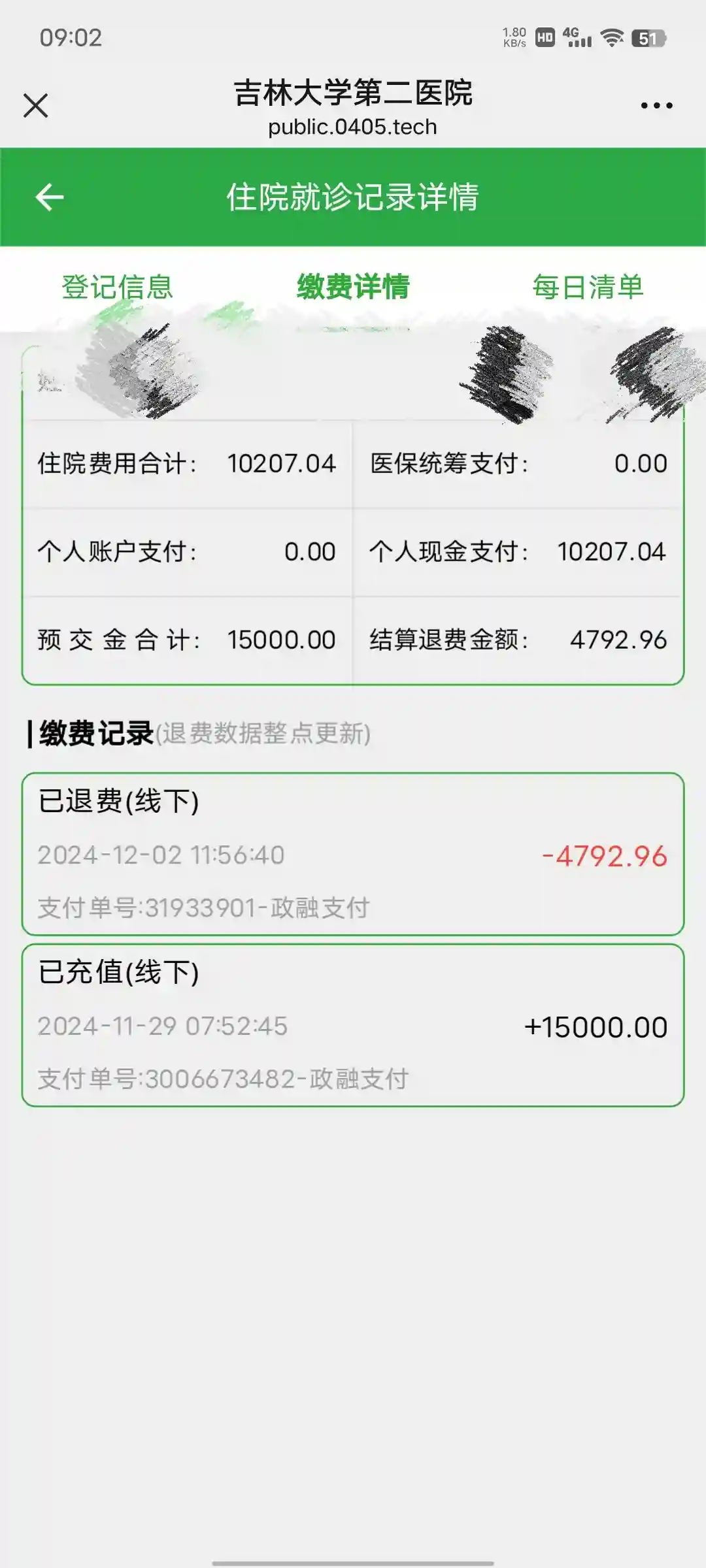The image size is (706, 1568).
Task: Open the 每日清单 tab
Action: pos(588,287)
